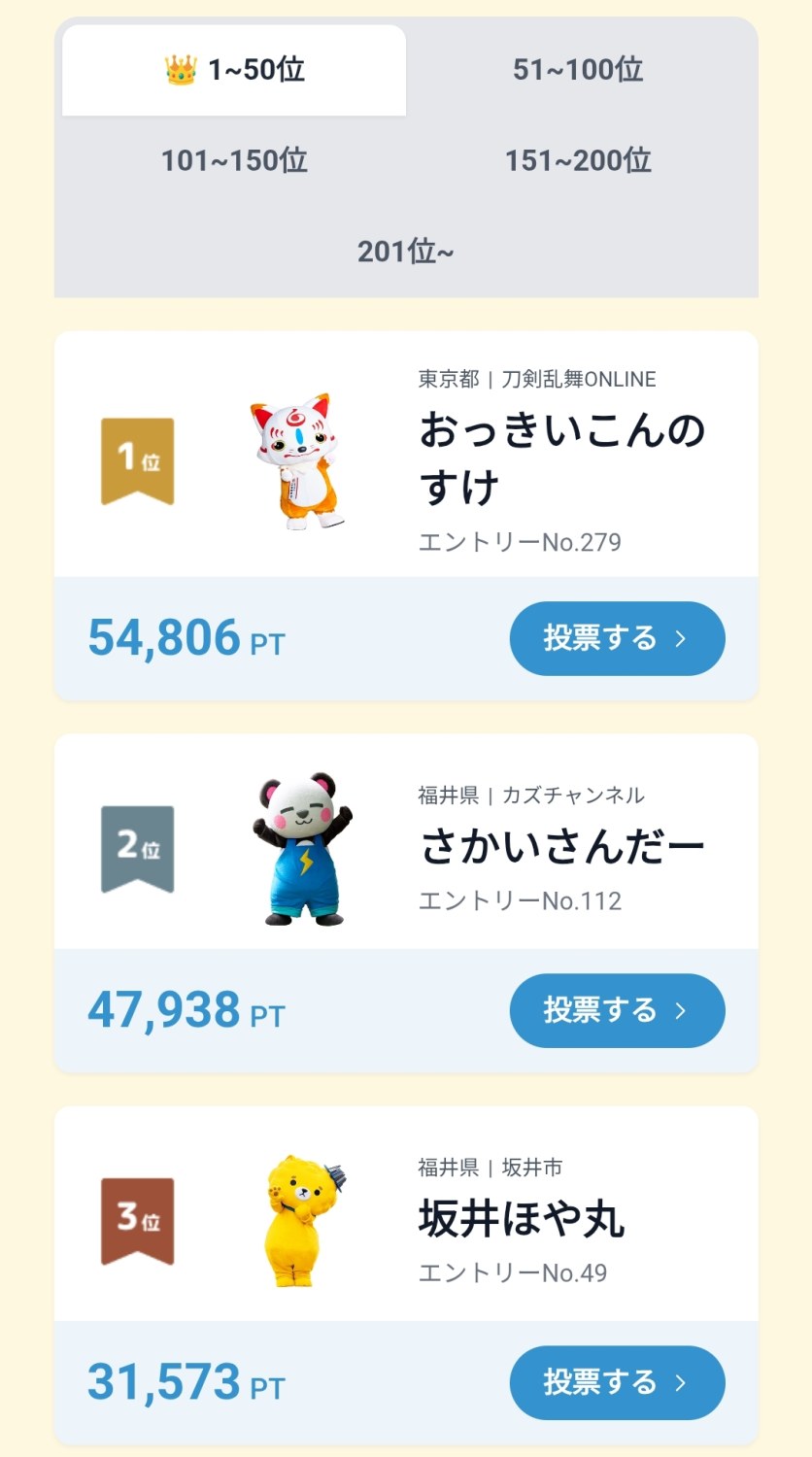View the 坂井ほや丸 entry card
This screenshot has height=1457, width=812.
click(521, 1218)
